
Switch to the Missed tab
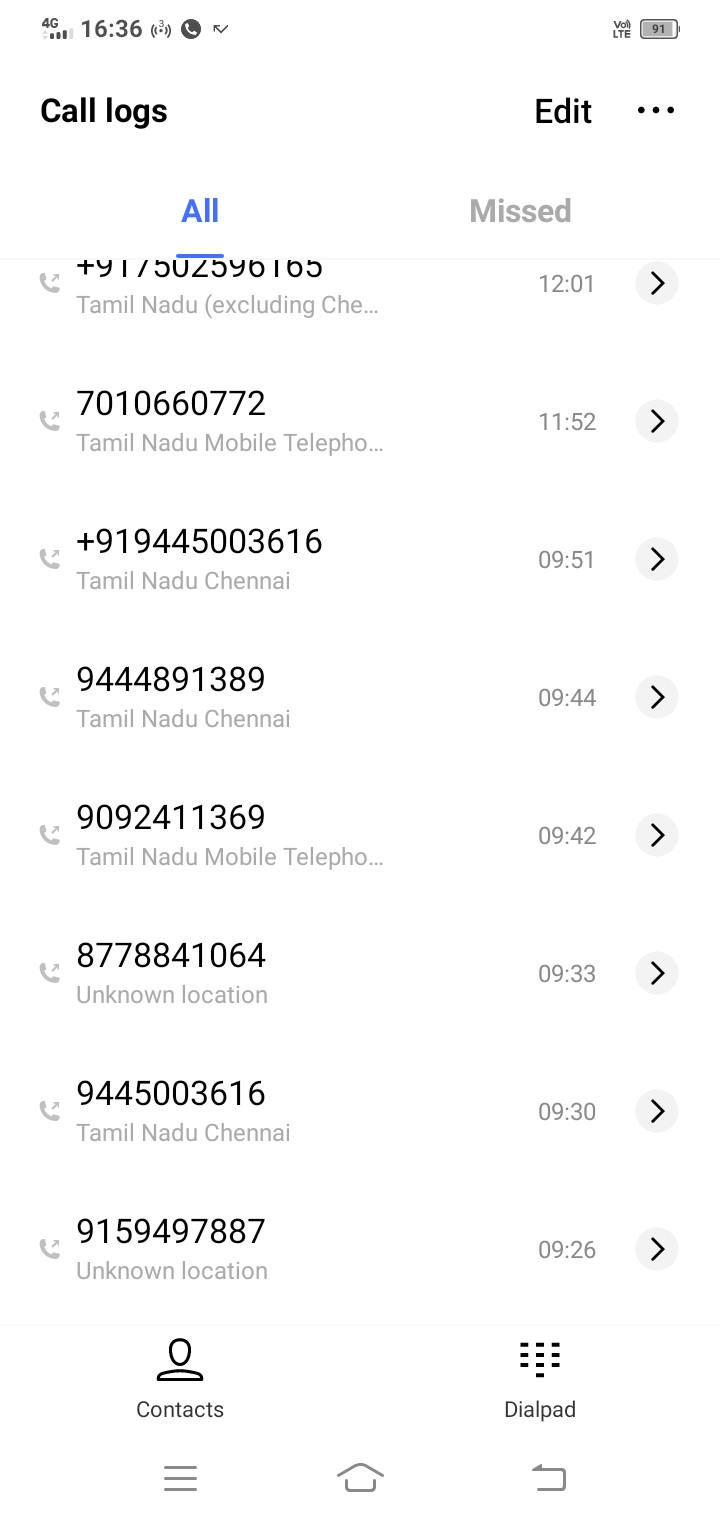[520, 211]
